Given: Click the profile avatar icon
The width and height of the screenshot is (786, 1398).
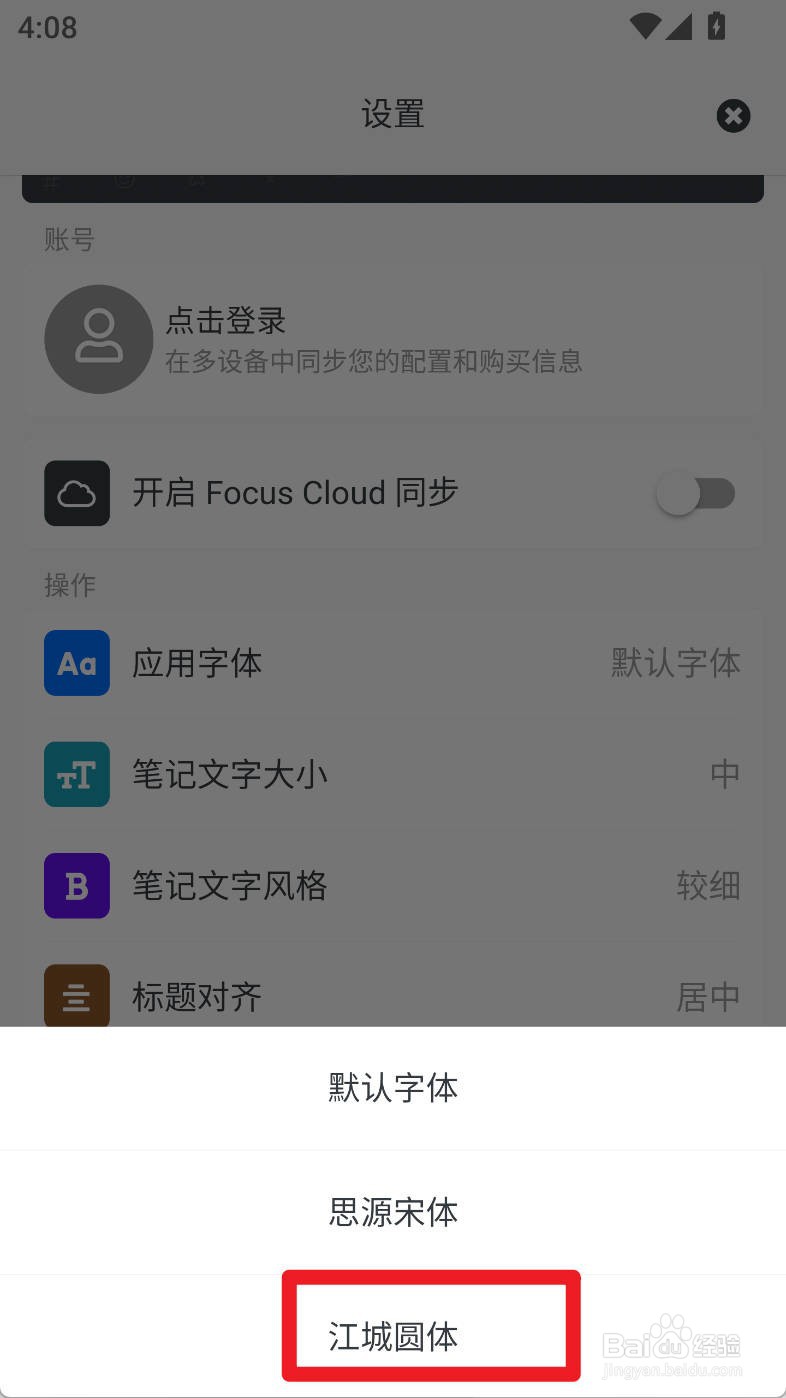Looking at the screenshot, I should pyautogui.click(x=98, y=339).
